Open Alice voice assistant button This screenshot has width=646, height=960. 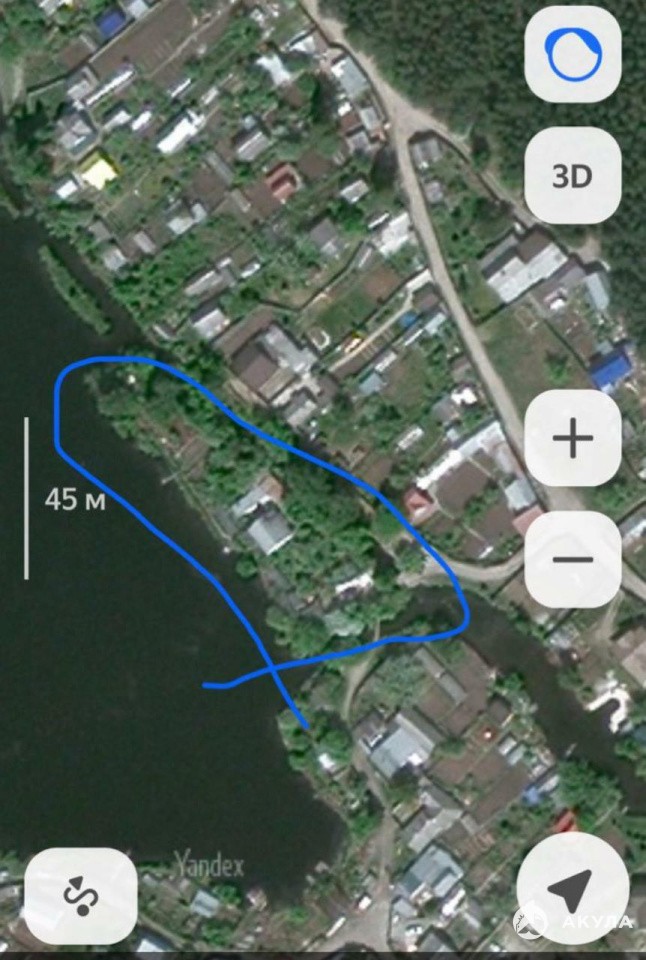coord(573,55)
